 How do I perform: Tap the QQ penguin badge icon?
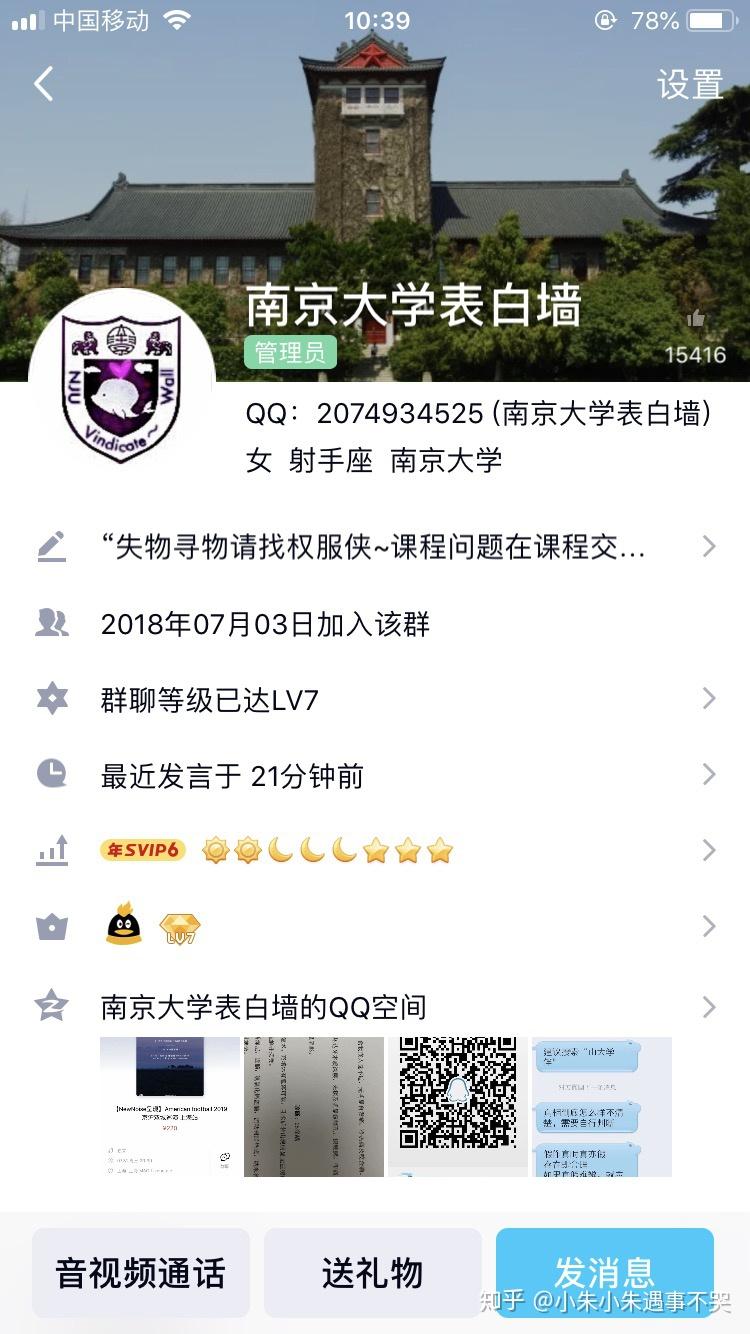[122, 927]
